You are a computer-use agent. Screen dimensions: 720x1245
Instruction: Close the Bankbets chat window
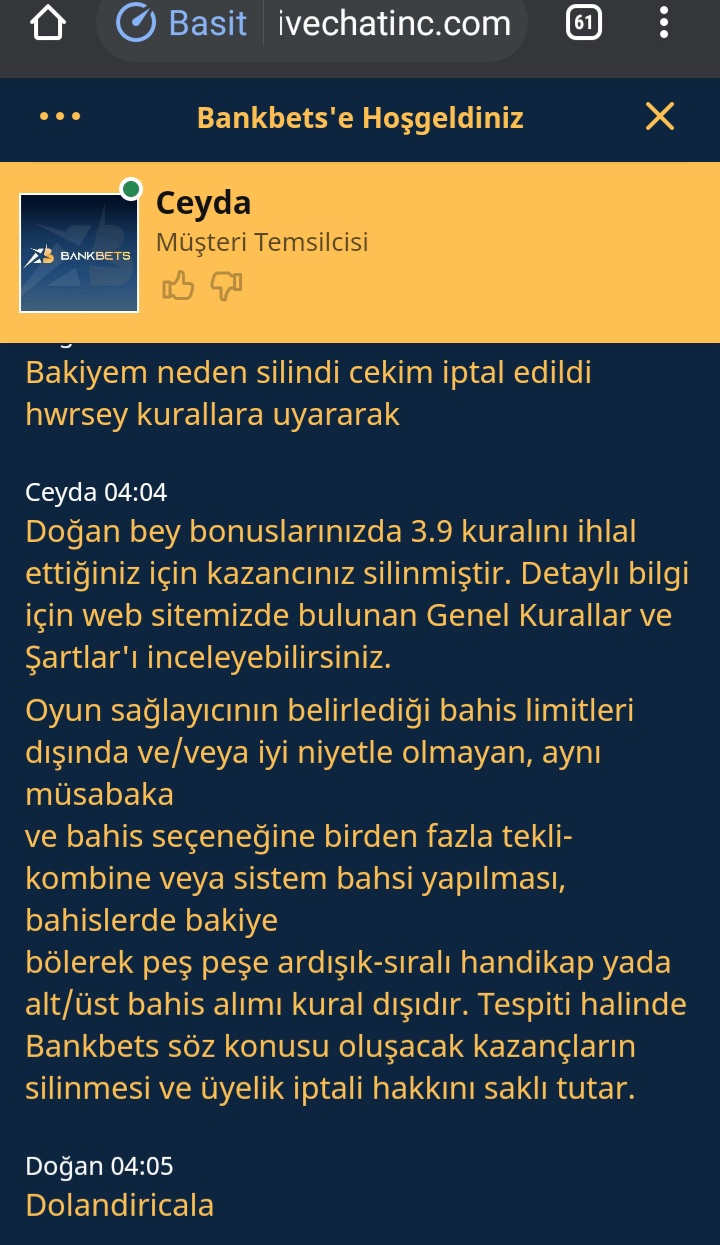coord(660,117)
